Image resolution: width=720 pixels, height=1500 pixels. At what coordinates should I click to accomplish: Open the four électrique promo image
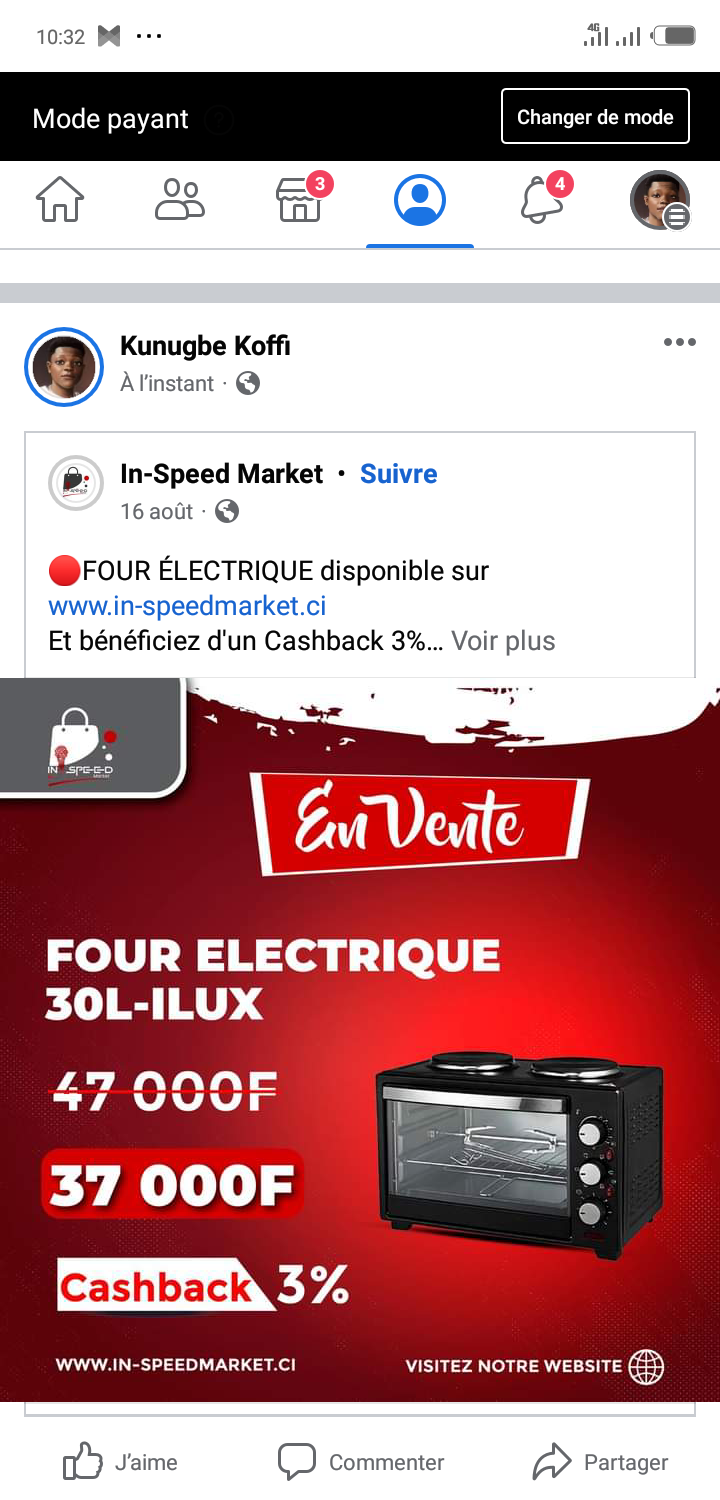click(x=360, y=1040)
